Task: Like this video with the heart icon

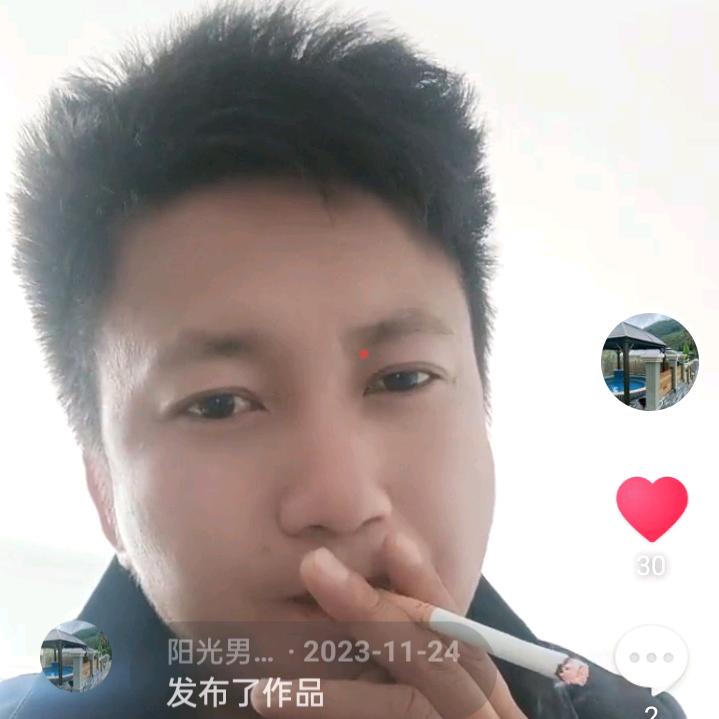Action: [651, 508]
